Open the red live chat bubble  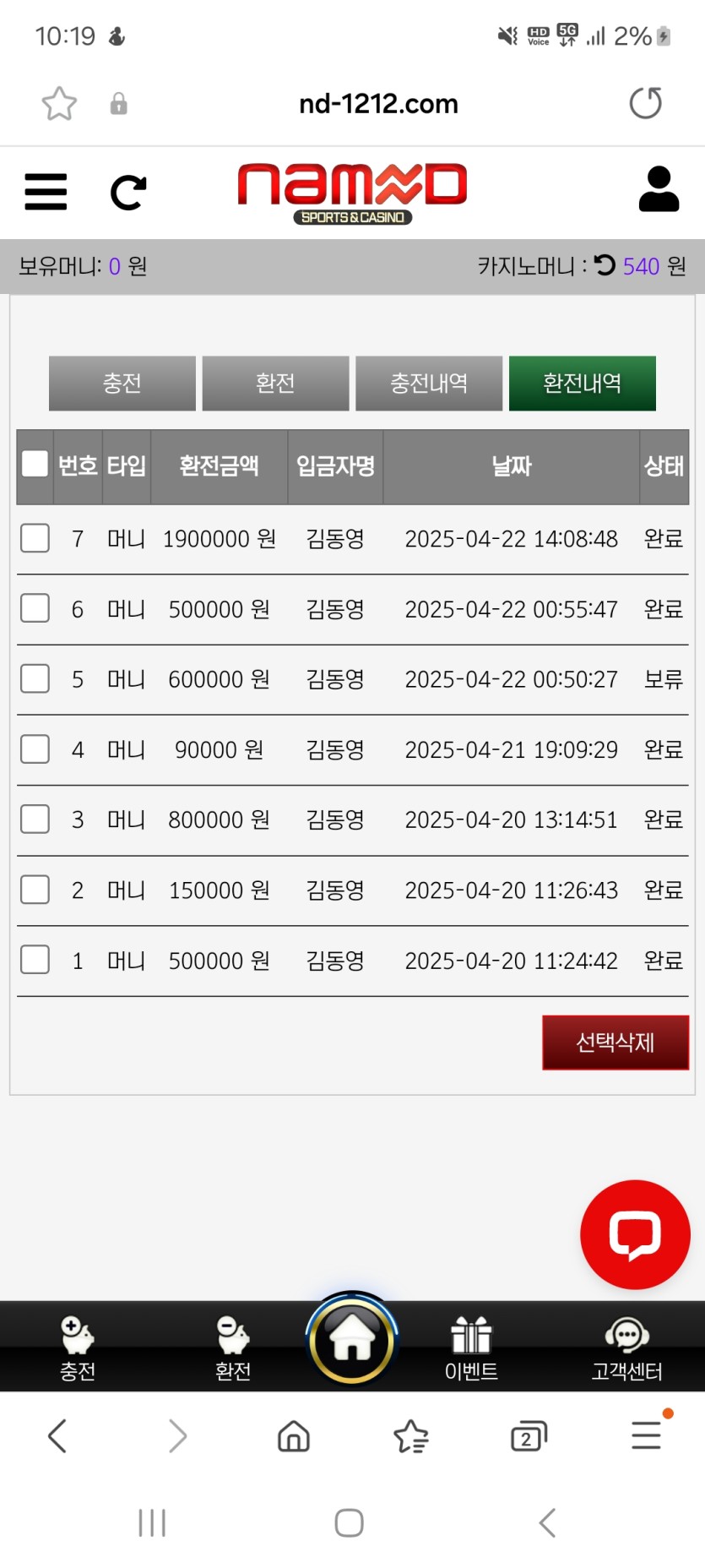(635, 1234)
